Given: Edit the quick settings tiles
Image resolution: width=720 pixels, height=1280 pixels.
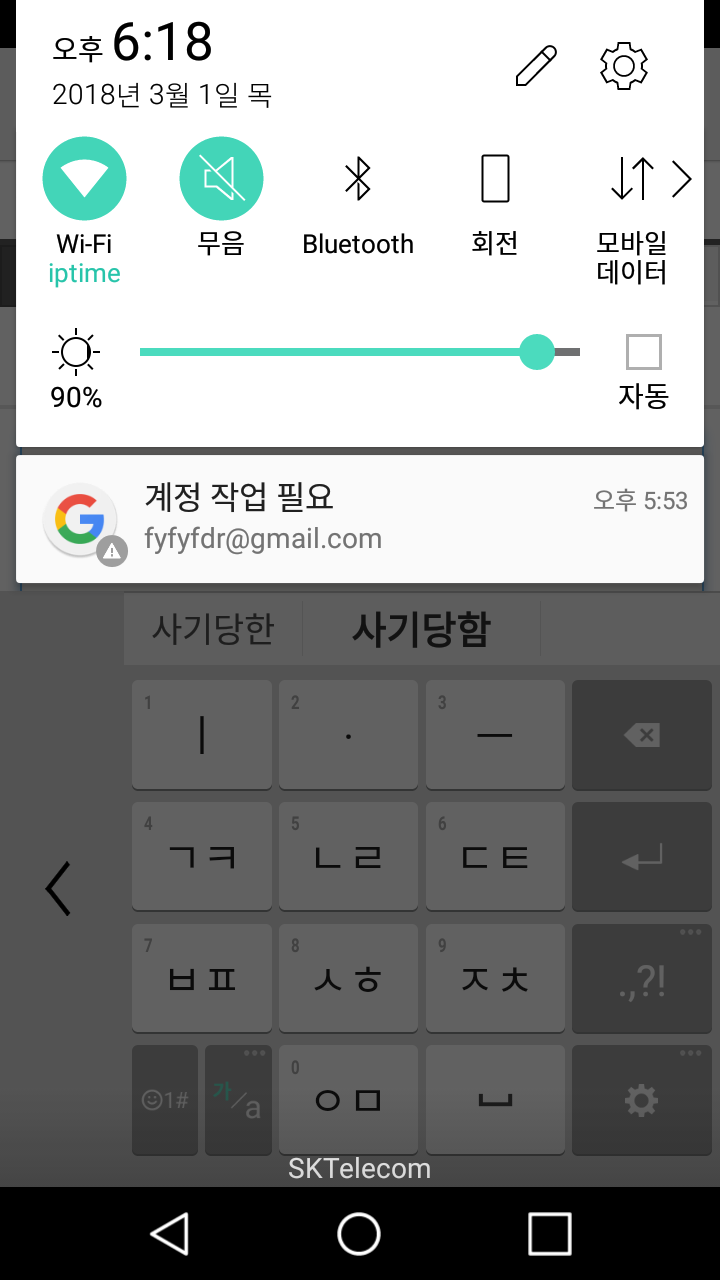Looking at the screenshot, I should (536, 66).
